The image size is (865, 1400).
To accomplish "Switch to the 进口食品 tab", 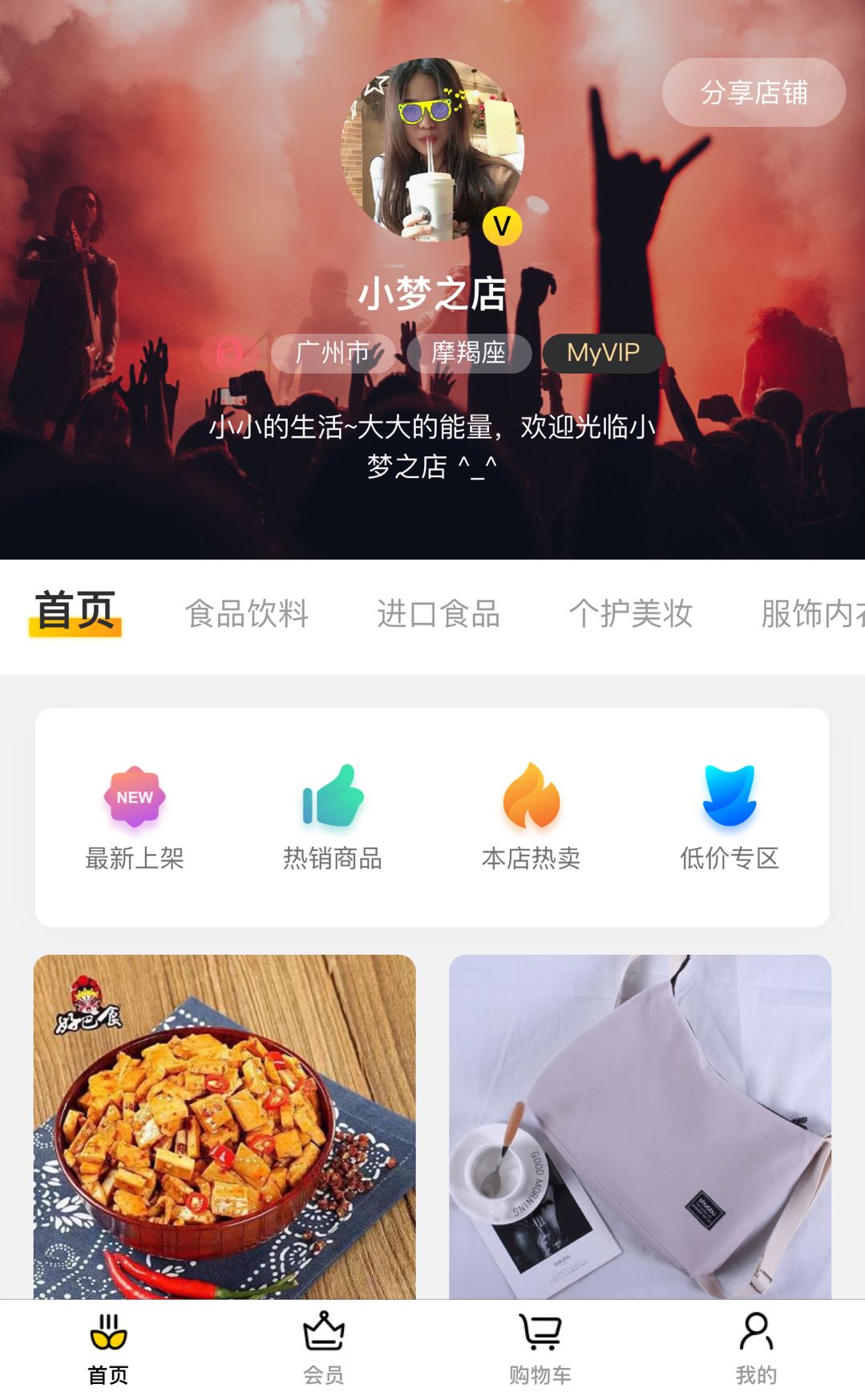I will click(439, 614).
